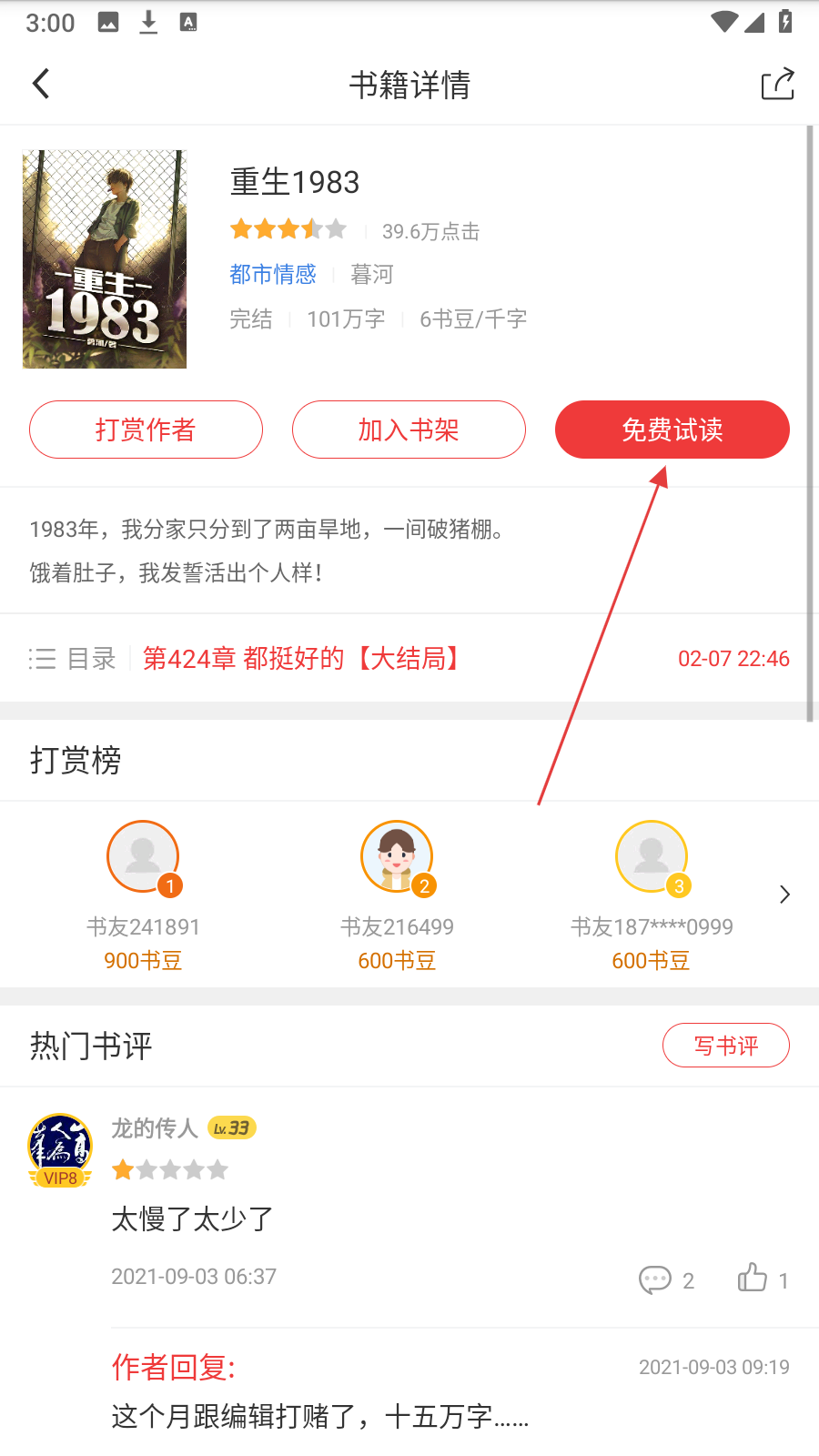819x1456 pixels.
Task: Share this book via the share icon
Action: click(777, 85)
